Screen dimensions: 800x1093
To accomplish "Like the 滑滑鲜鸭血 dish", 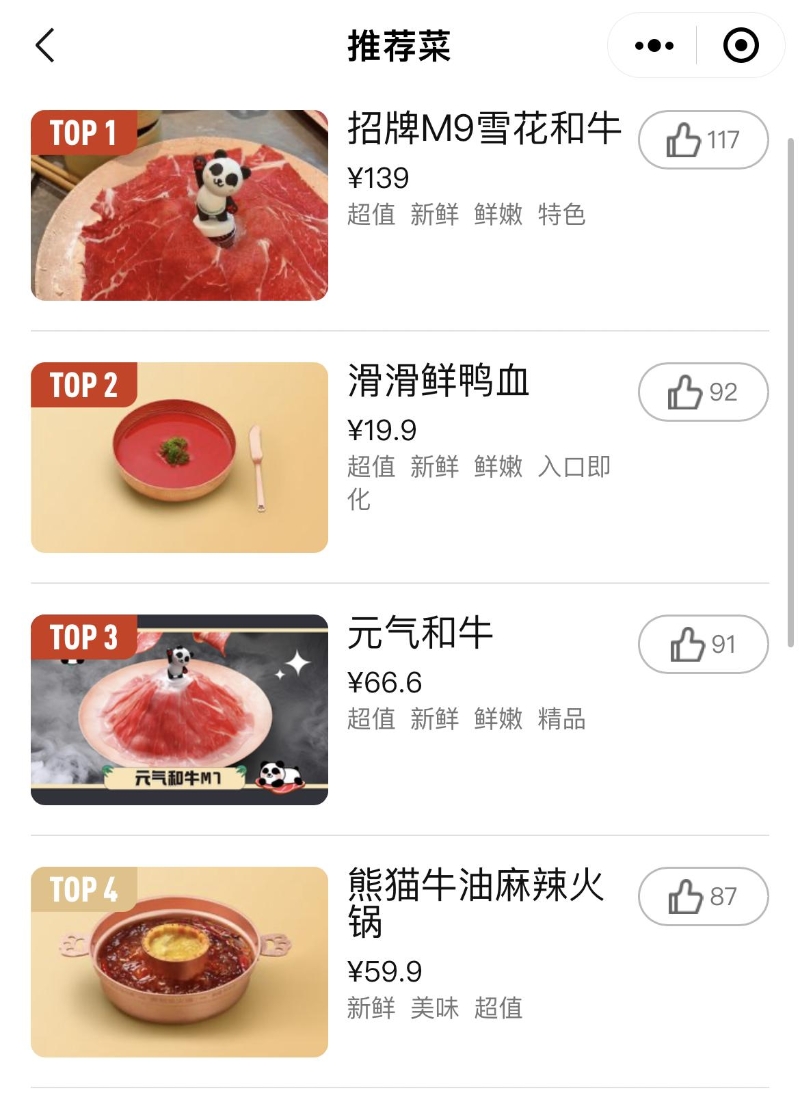I will [703, 392].
